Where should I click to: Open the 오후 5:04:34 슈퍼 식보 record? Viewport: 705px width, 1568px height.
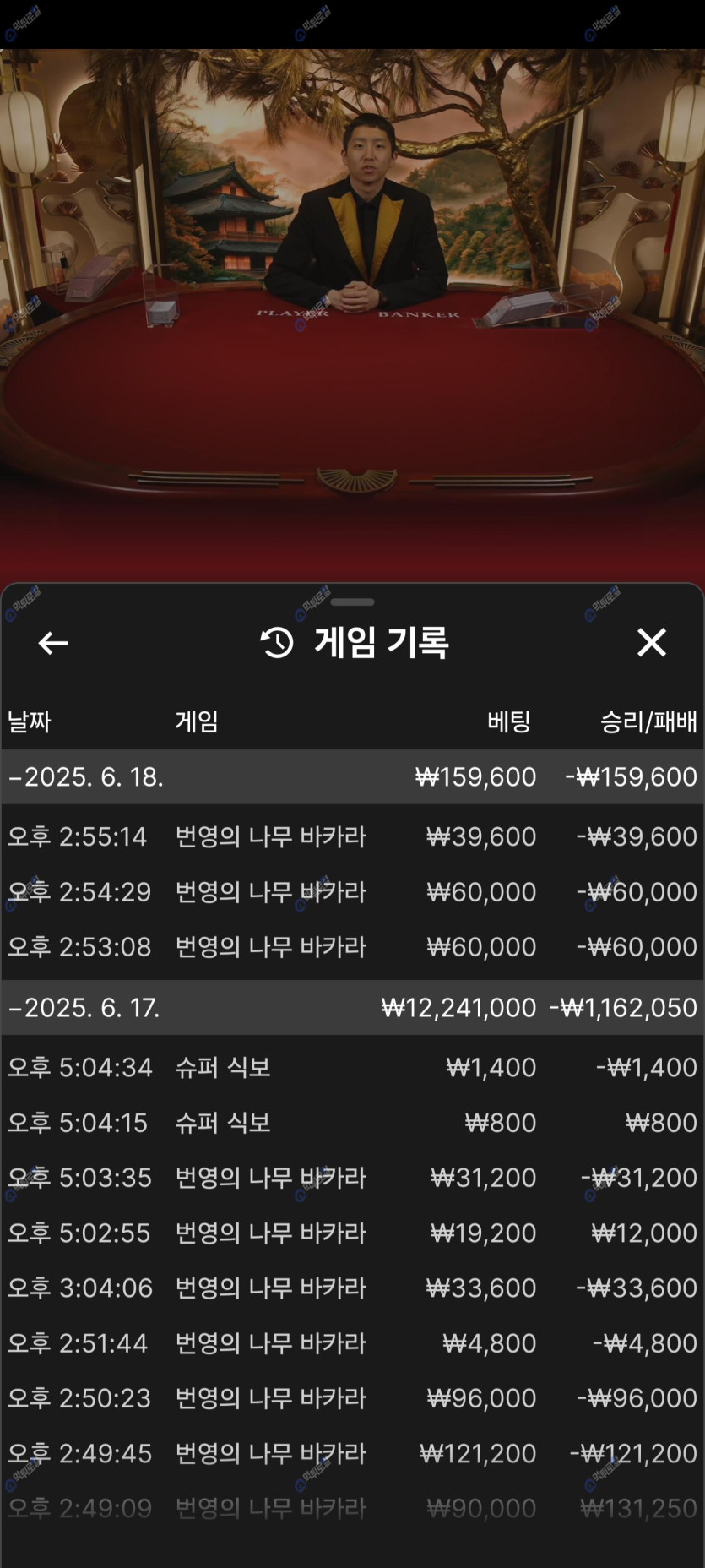[x=352, y=1067]
